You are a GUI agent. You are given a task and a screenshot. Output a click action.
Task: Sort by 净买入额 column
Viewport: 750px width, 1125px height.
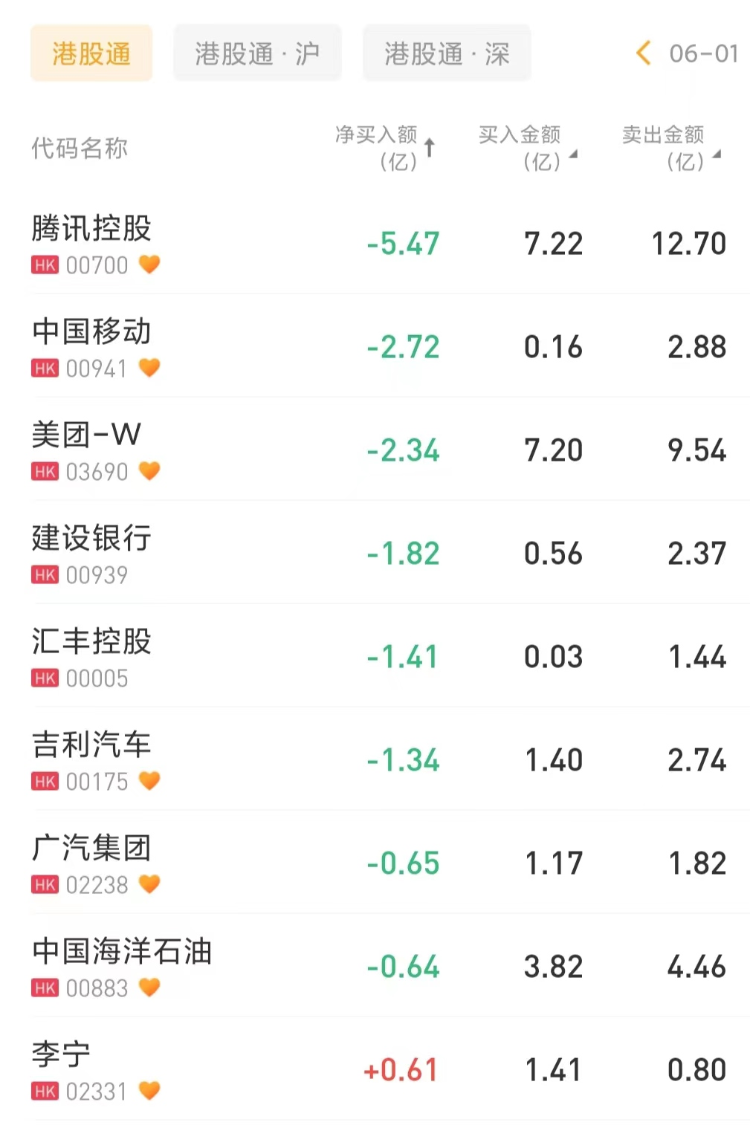(385, 147)
